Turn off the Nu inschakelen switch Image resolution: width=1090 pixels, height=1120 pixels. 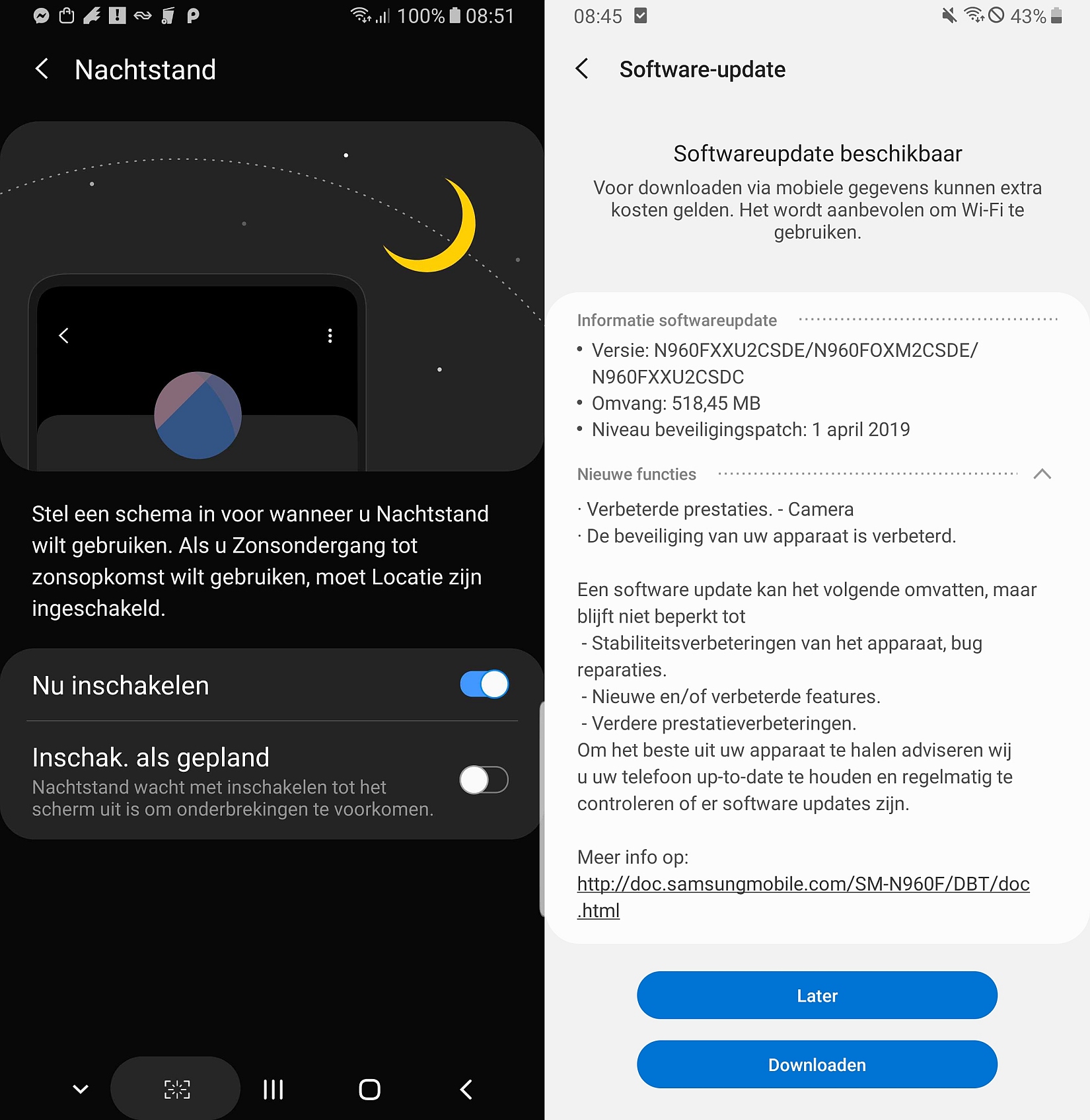click(x=484, y=685)
